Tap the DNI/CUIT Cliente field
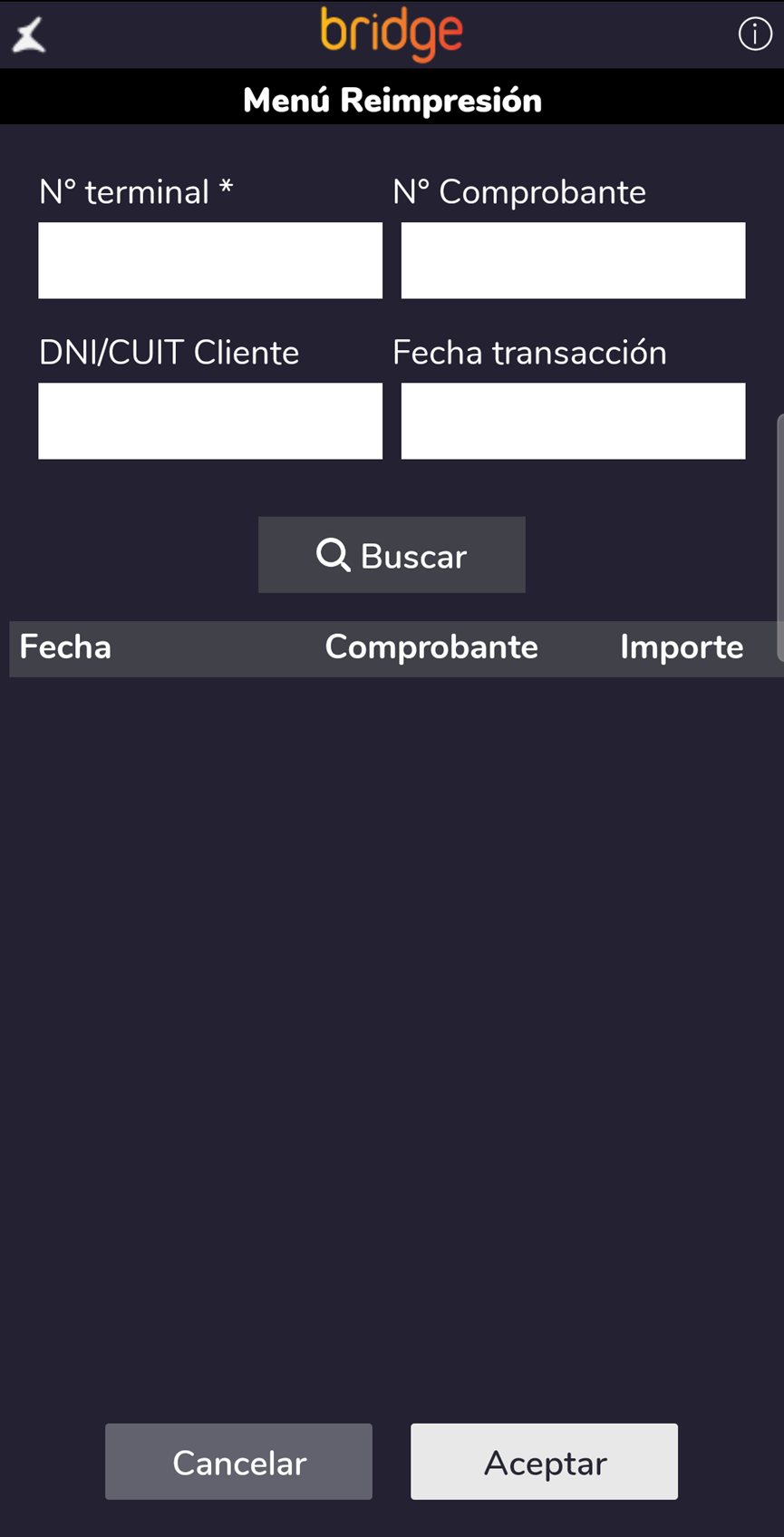 [210, 421]
